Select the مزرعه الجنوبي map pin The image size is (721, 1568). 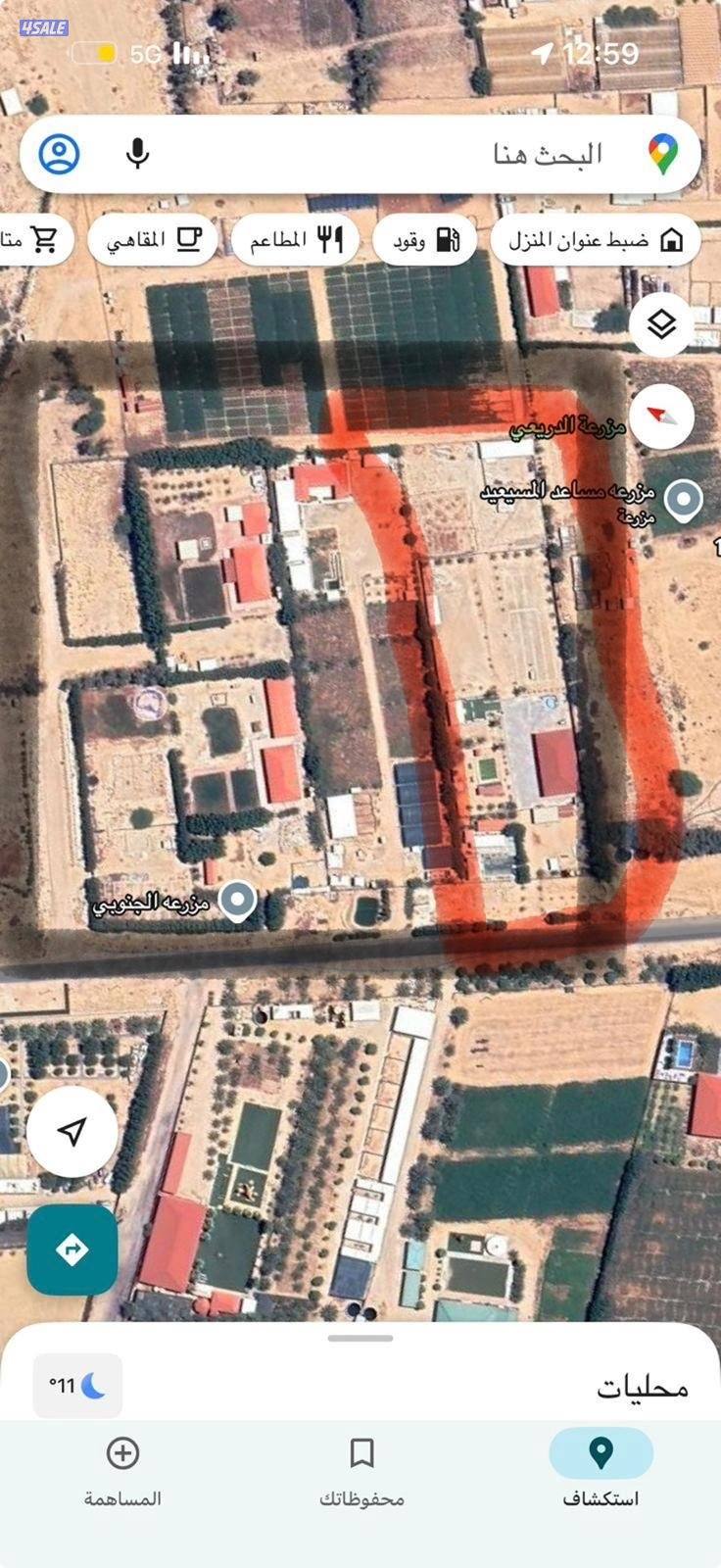pyautogui.click(x=237, y=900)
